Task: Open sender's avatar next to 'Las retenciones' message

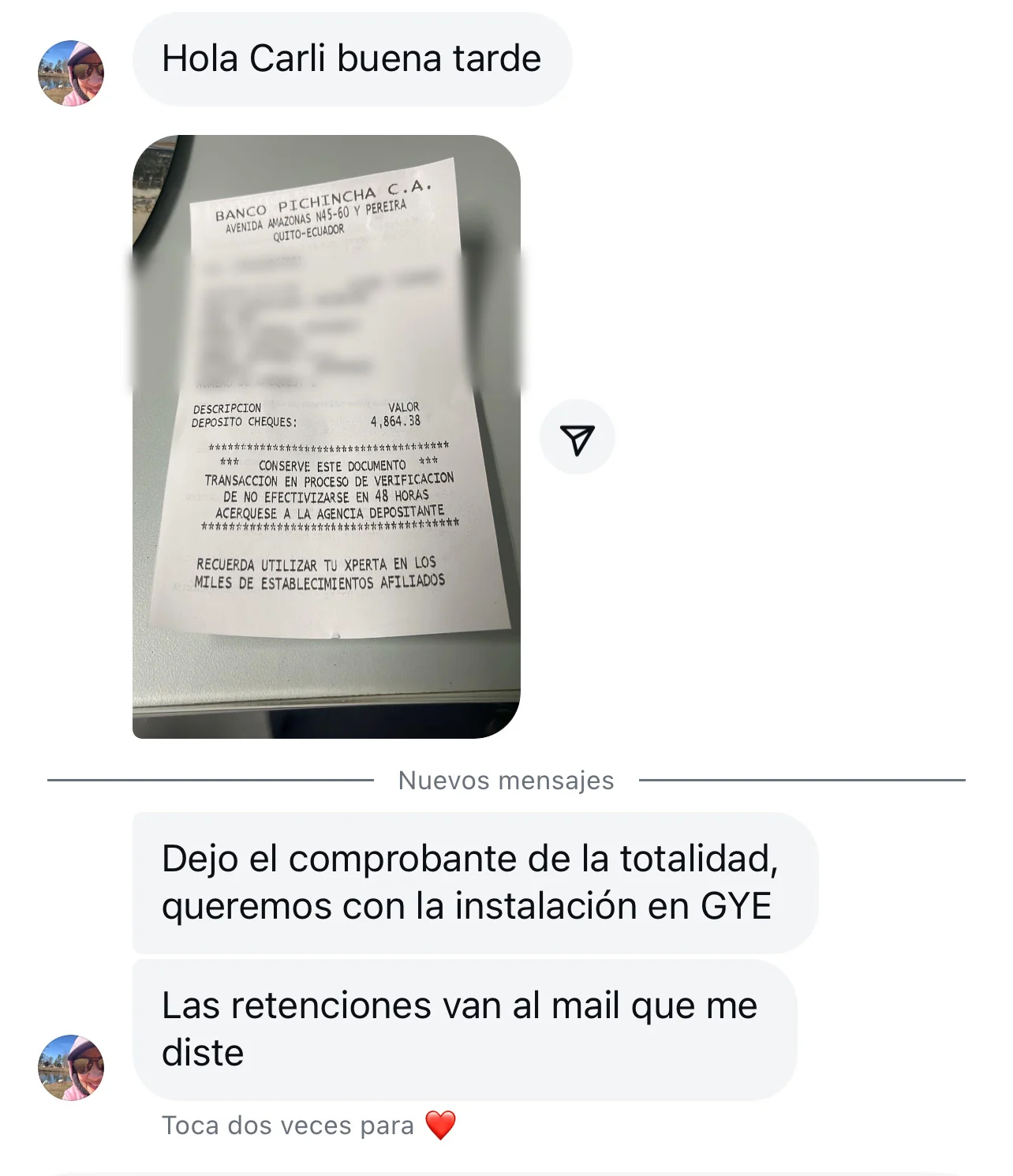Action: click(x=71, y=1067)
